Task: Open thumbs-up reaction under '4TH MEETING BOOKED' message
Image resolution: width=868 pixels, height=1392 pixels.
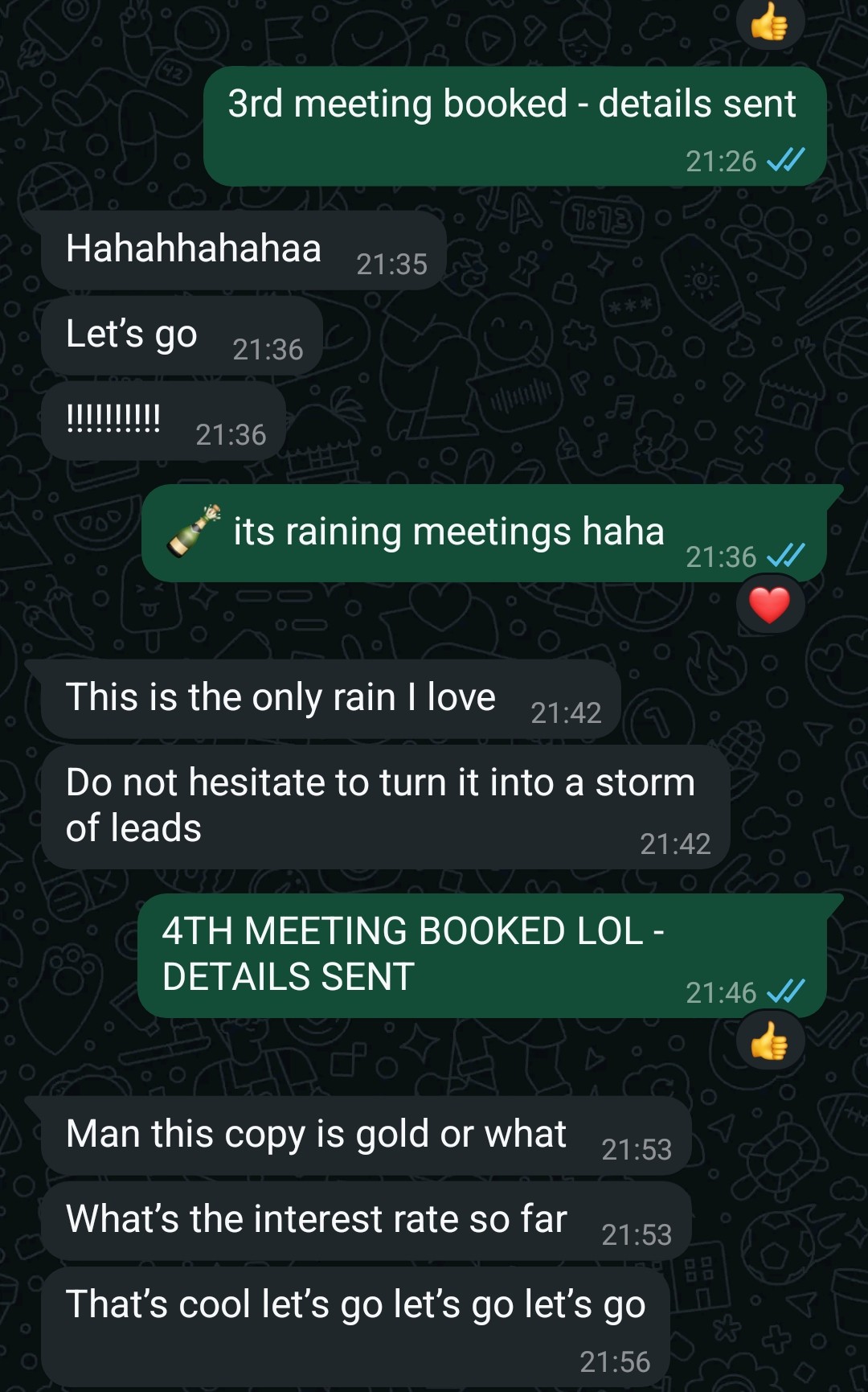Action: pos(769,1042)
